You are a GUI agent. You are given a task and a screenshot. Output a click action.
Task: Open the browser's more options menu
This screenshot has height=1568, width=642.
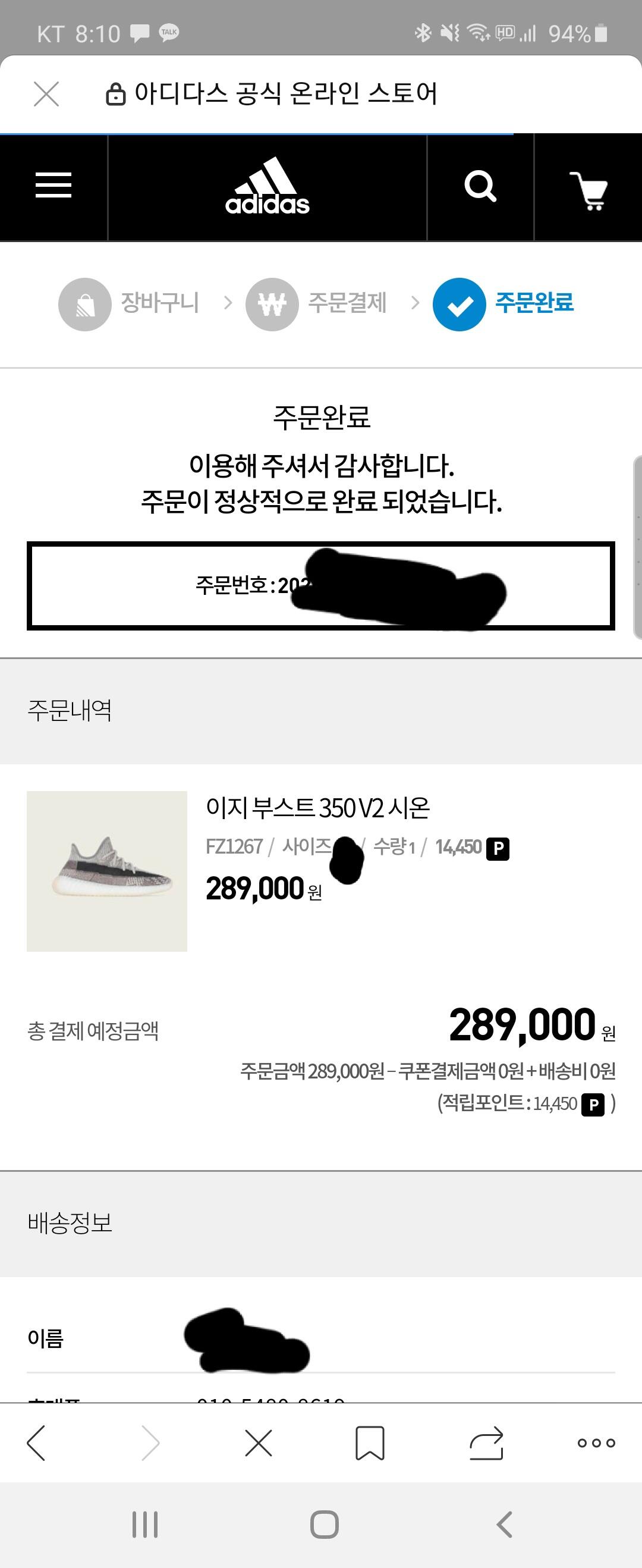click(596, 1442)
